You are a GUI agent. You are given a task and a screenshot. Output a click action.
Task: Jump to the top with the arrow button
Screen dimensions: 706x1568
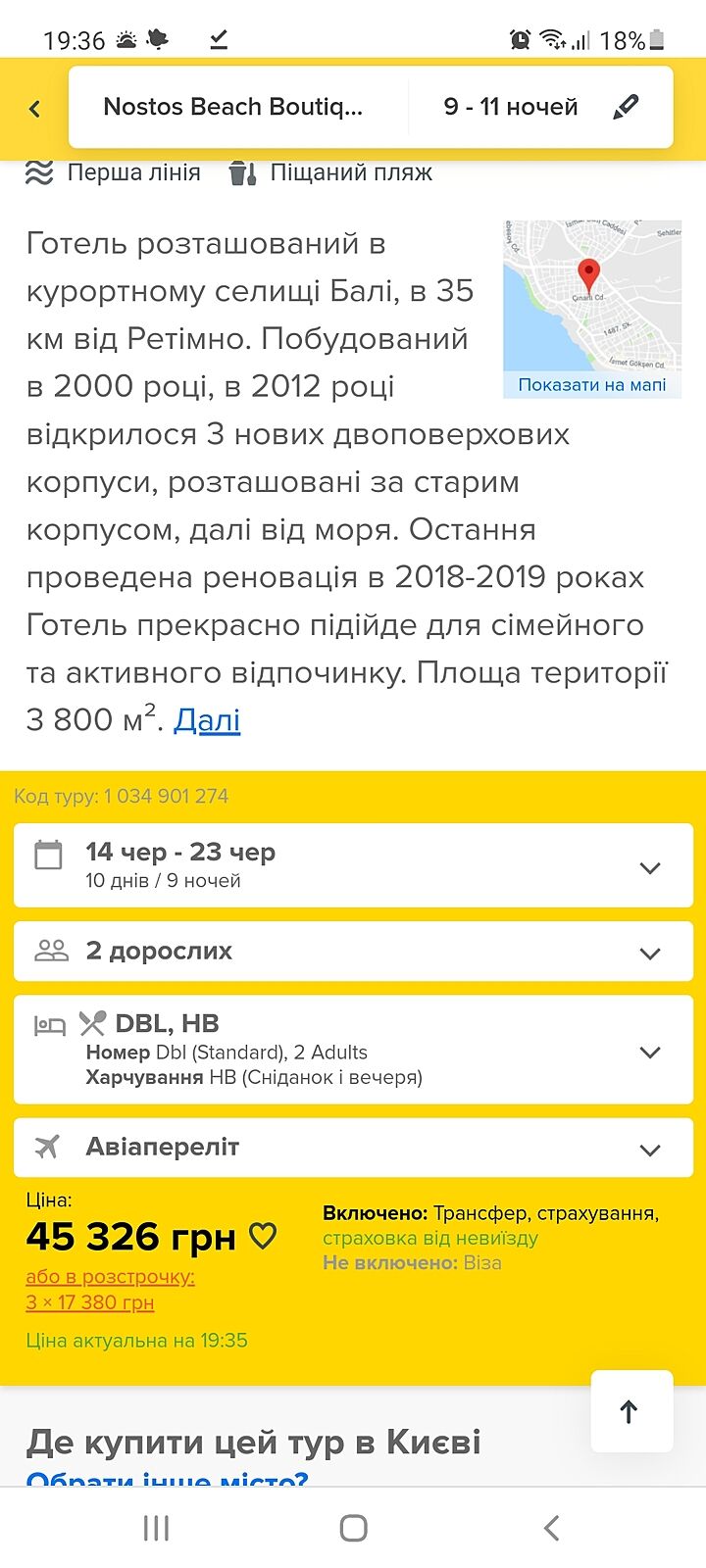tap(630, 1411)
